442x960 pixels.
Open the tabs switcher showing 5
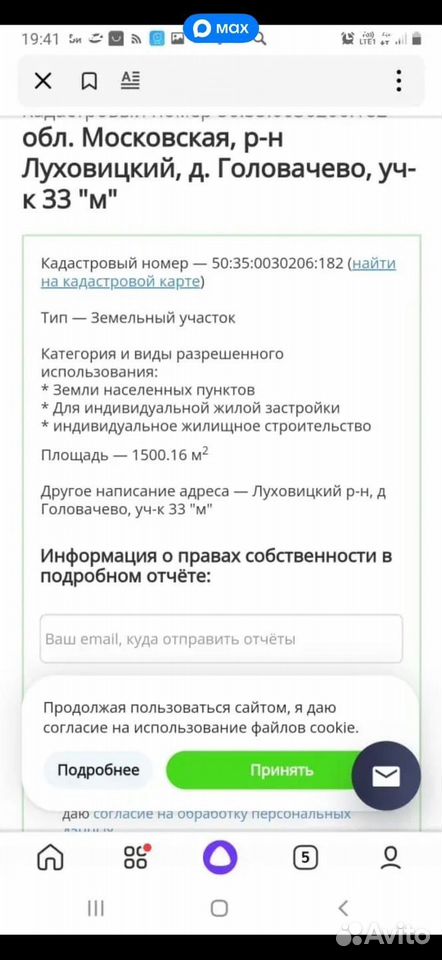tap(305, 858)
